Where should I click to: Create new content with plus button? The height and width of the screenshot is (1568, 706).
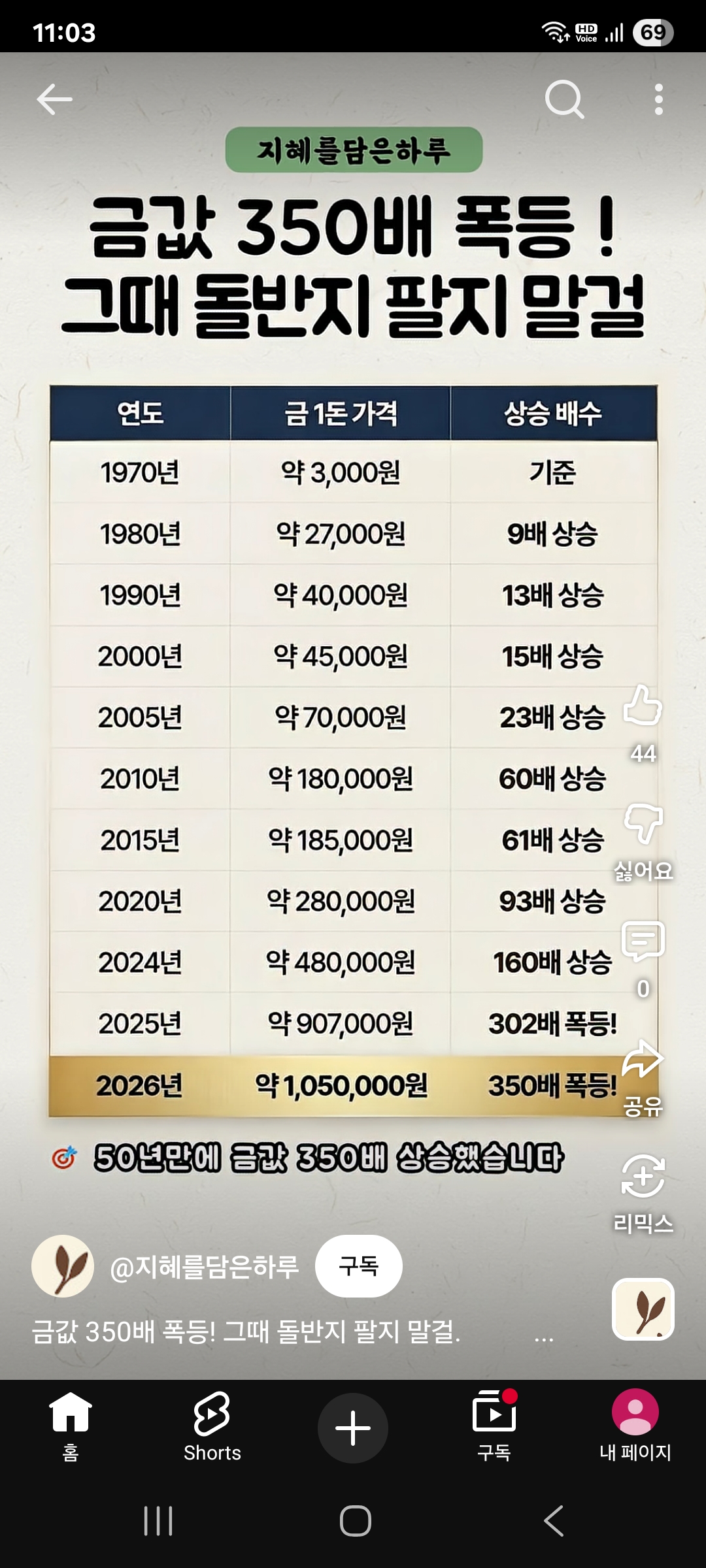353,1428
